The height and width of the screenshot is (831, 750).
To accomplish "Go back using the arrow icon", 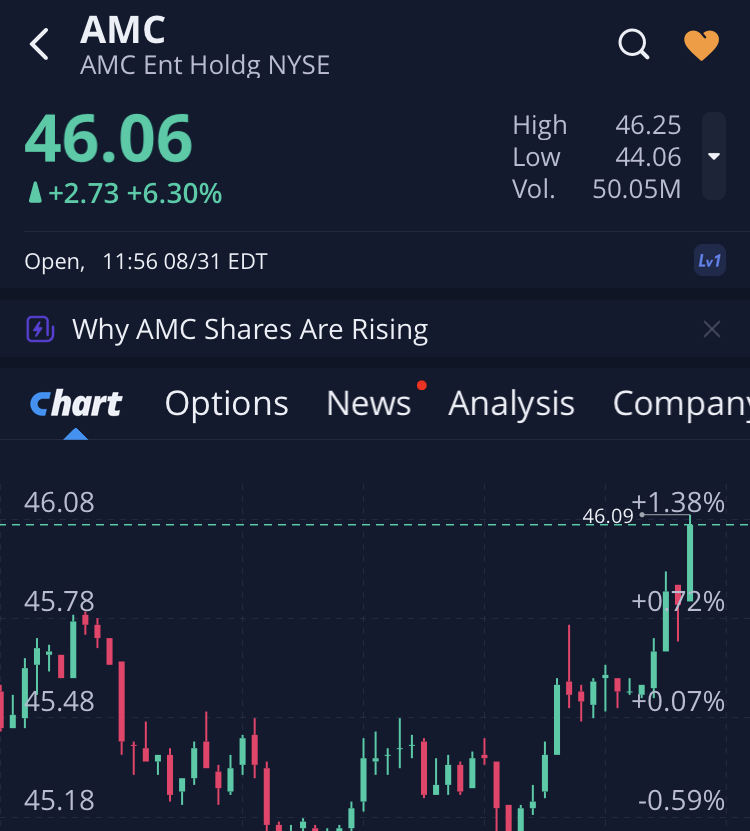I will (39, 44).
